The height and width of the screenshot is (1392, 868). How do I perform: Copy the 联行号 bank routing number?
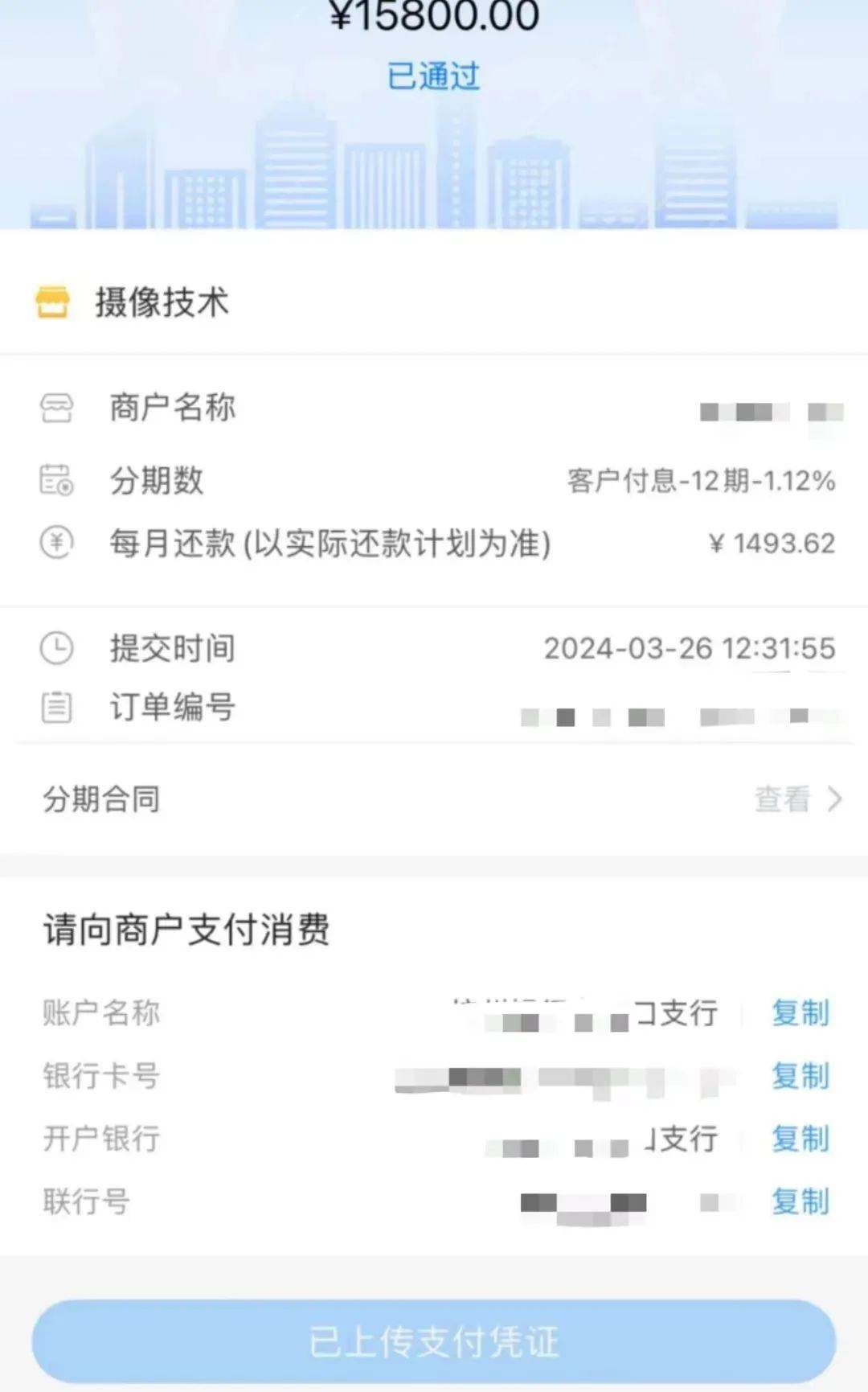click(800, 1202)
